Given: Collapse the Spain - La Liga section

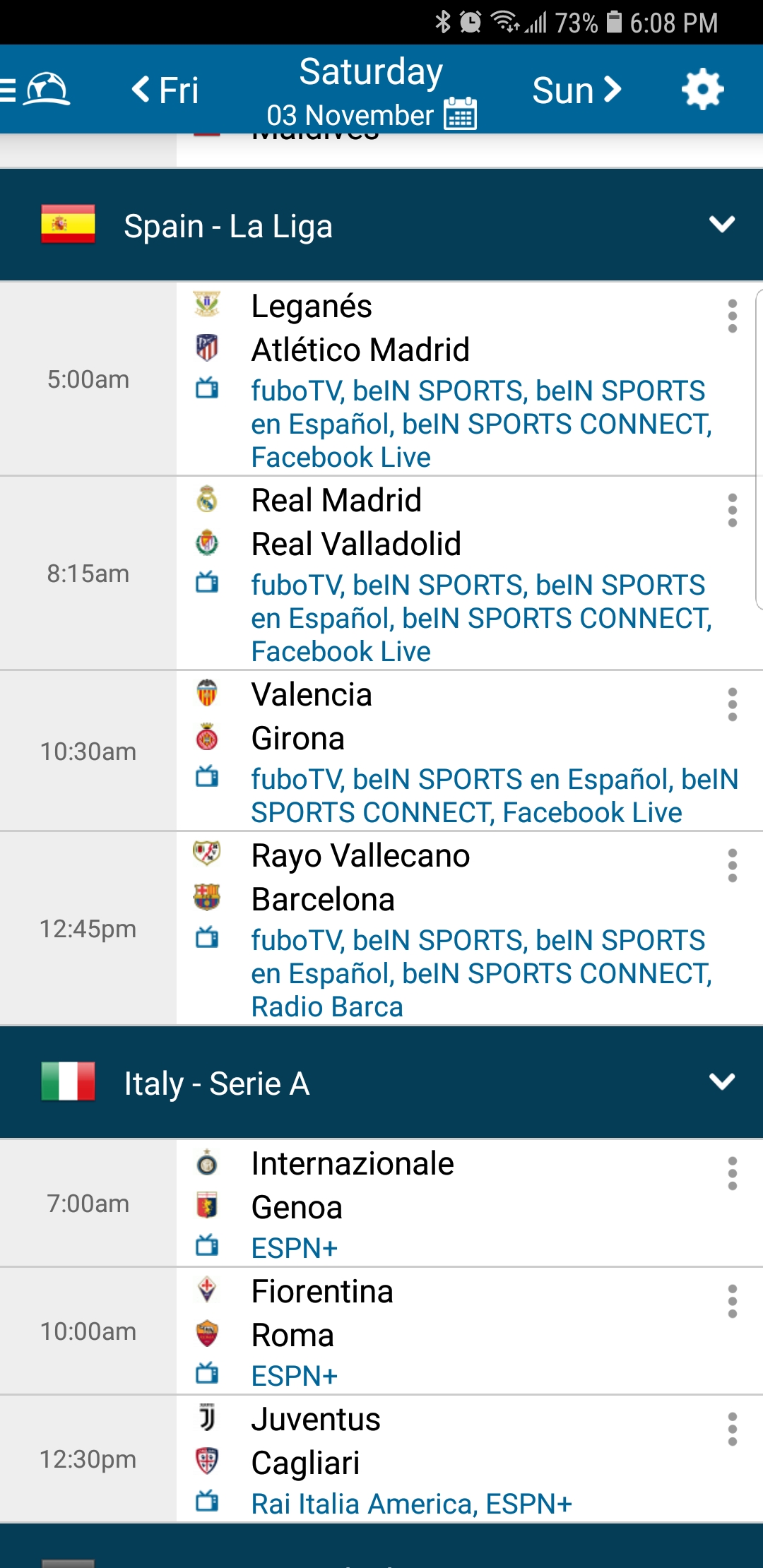Looking at the screenshot, I should pos(721,225).
